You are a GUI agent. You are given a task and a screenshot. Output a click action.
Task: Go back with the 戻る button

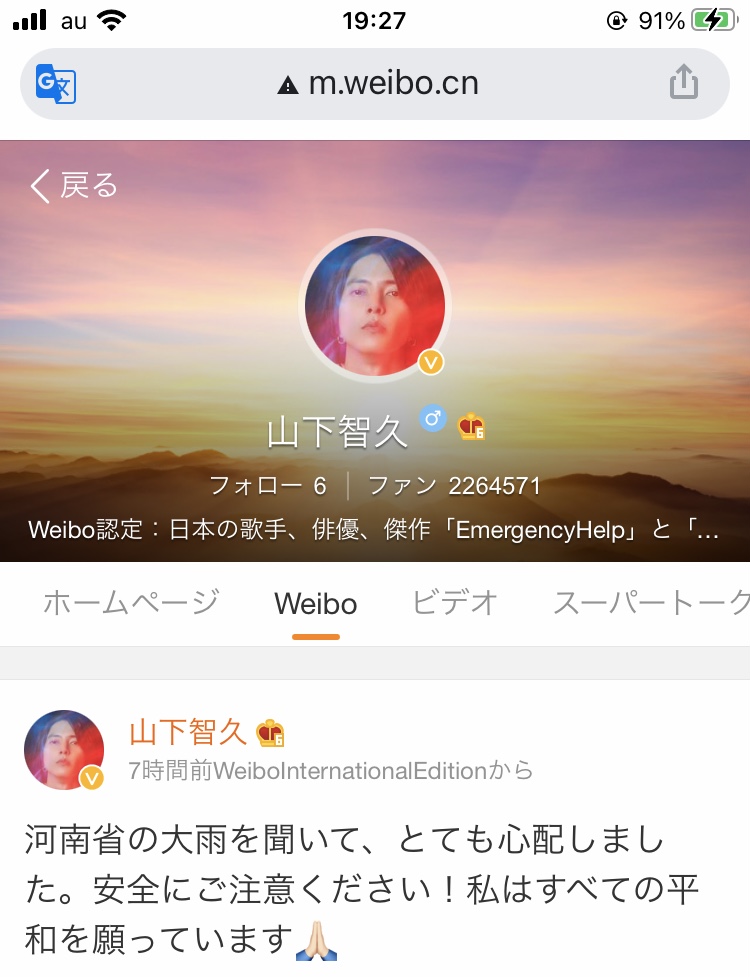[74, 186]
